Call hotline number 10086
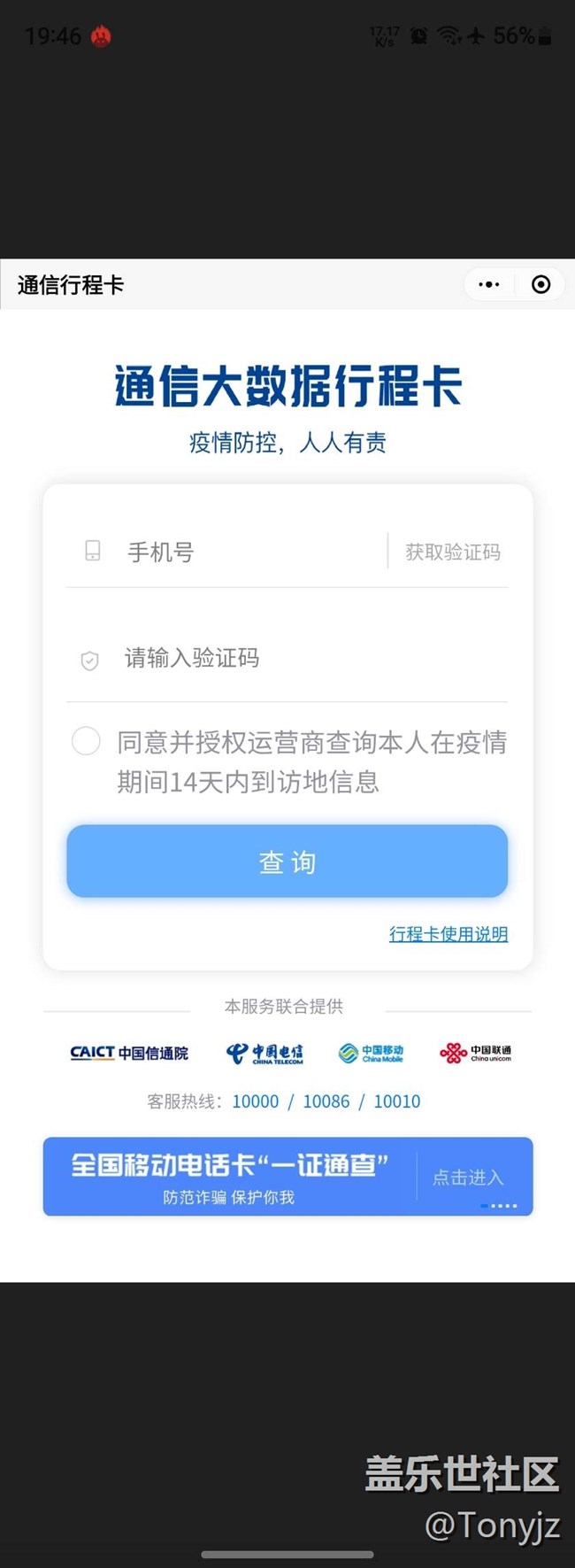 tap(326, 1101)
